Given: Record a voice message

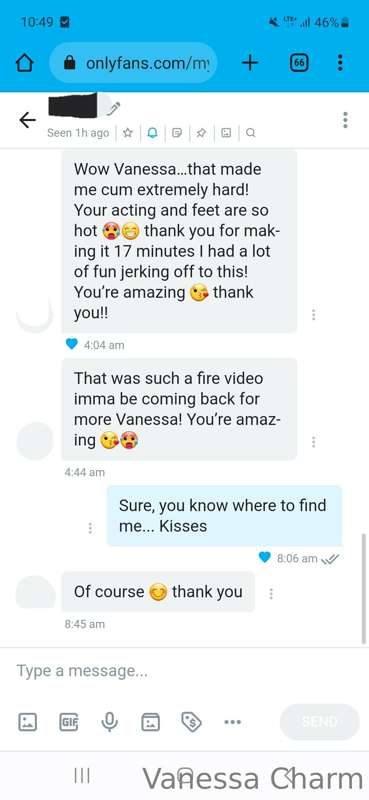Looking at the screenshot, I should 109,721.
